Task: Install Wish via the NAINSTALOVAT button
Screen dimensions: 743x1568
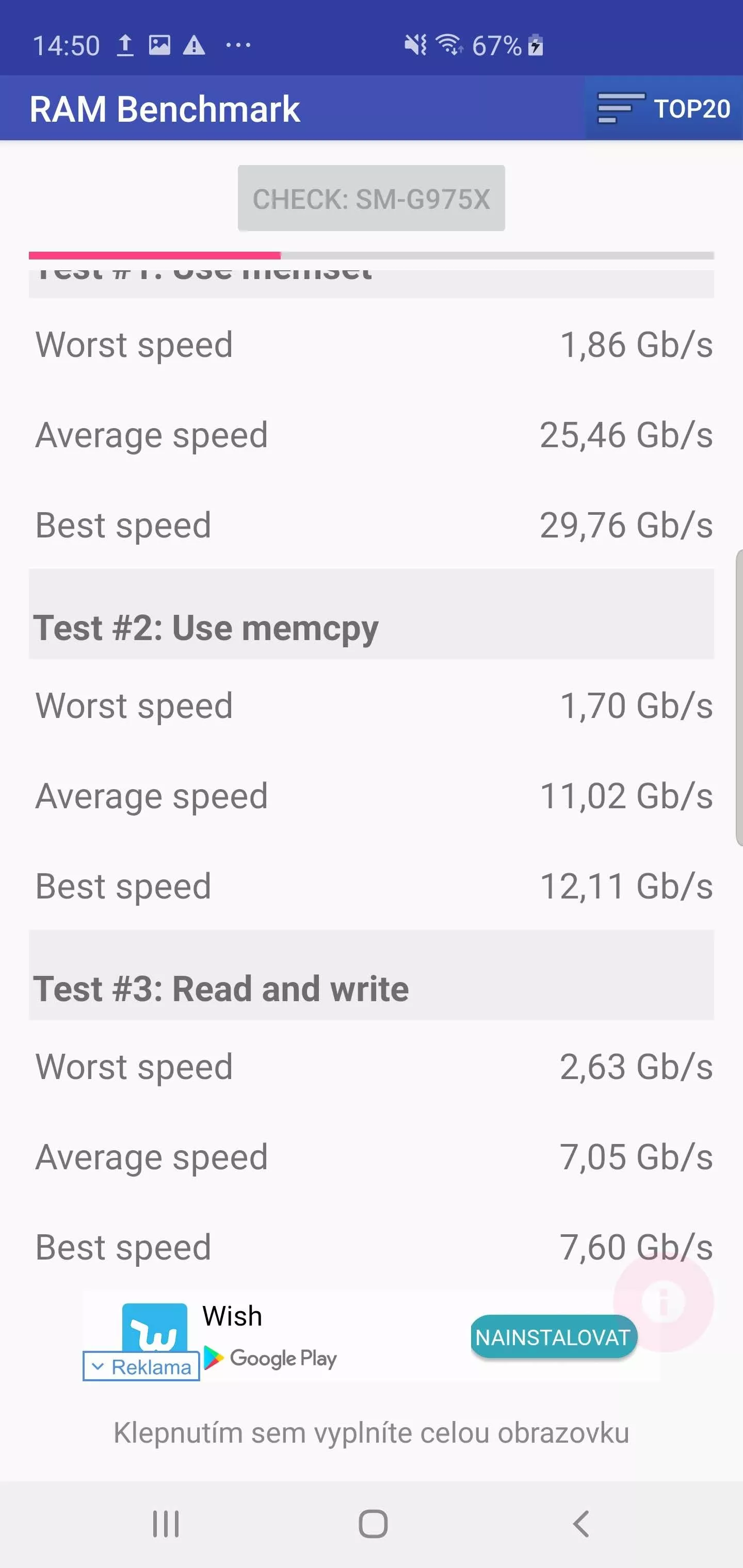Action: coord(553,1337)
